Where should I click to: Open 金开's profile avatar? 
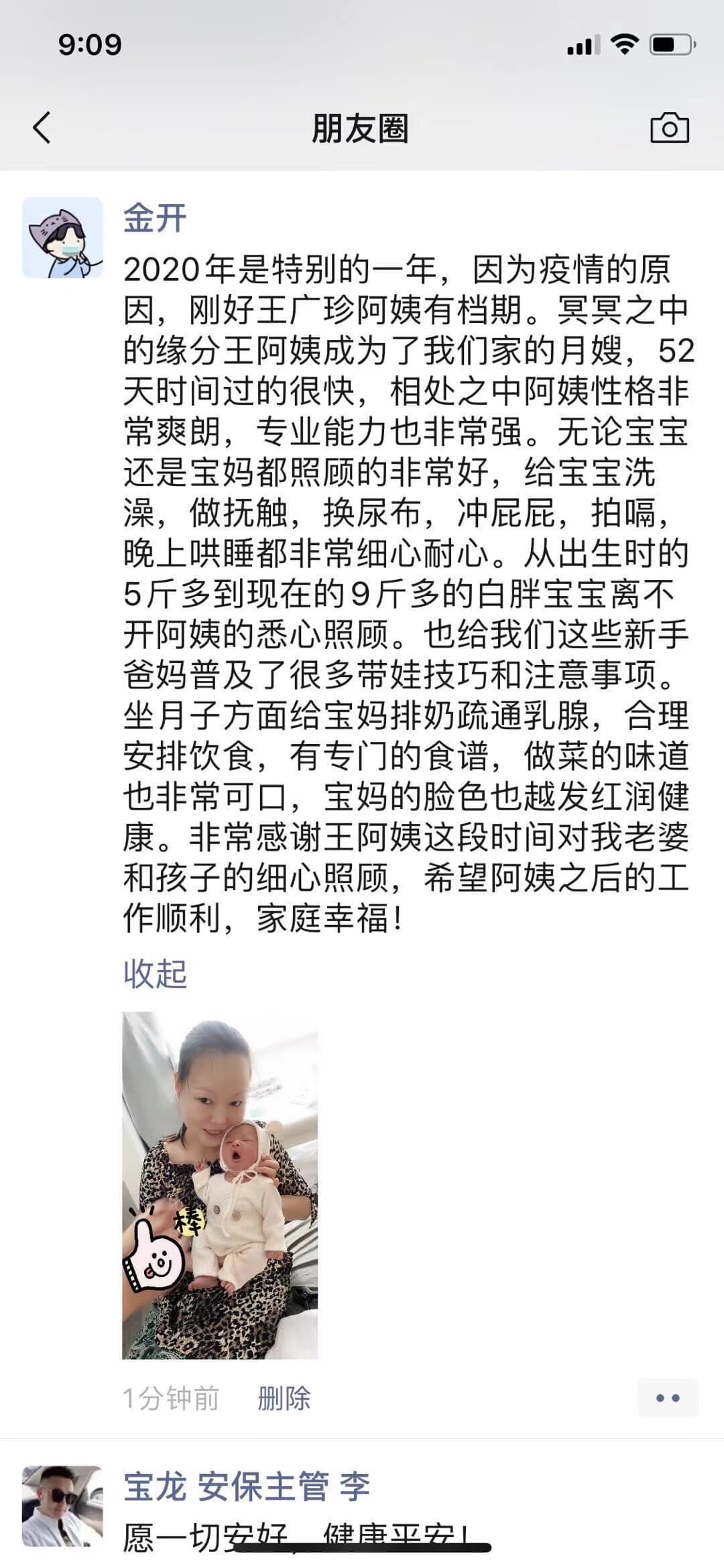coord(62,237)
